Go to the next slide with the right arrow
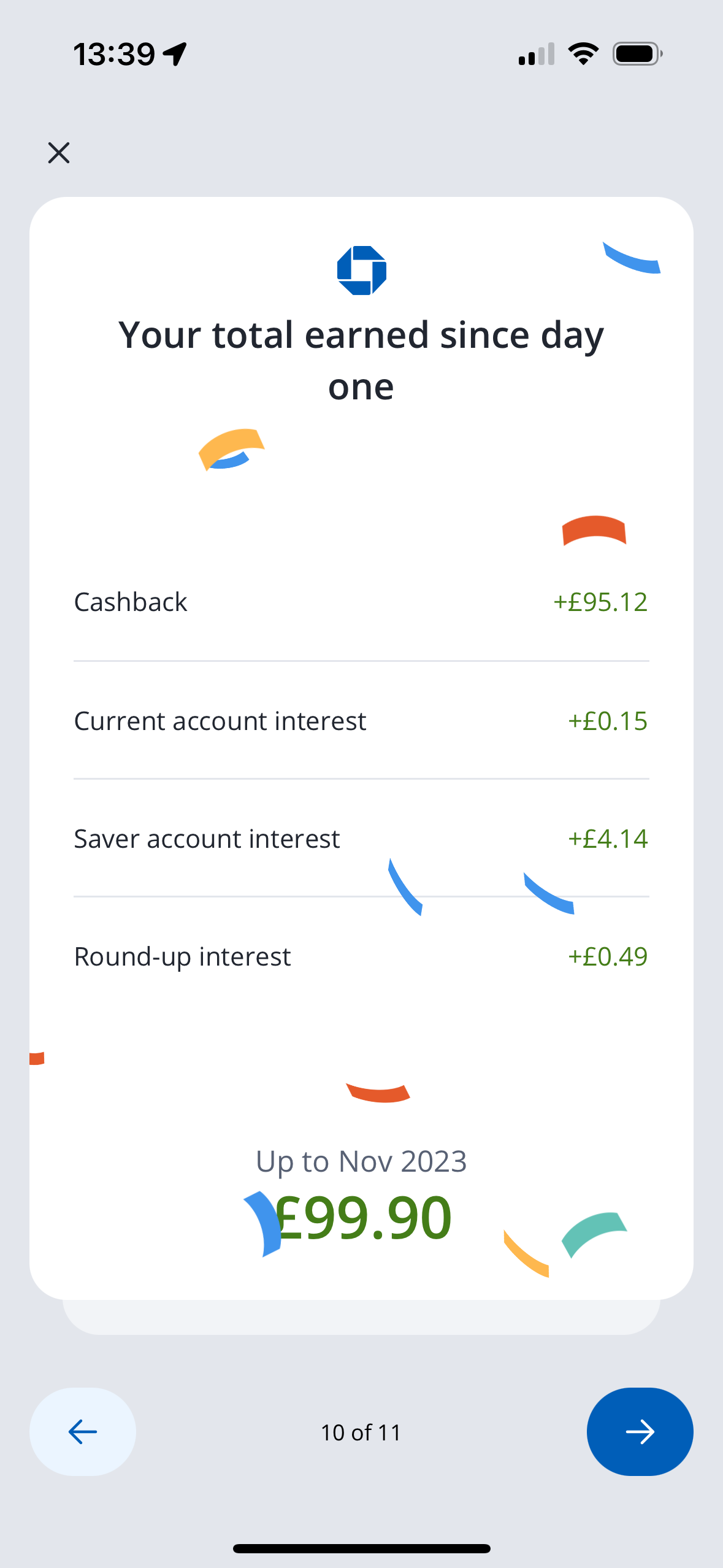The image size is (723, 1568). coord(640,1431)
